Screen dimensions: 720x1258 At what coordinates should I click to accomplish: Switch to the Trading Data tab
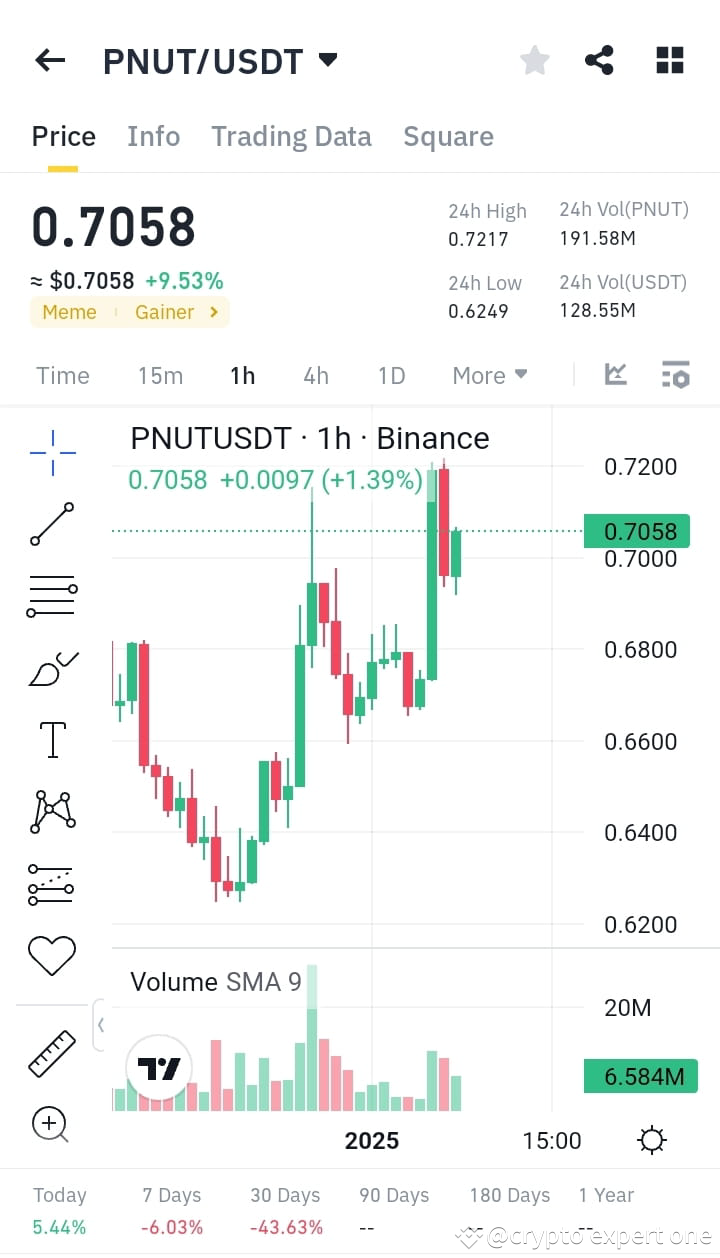click(291, 136)
